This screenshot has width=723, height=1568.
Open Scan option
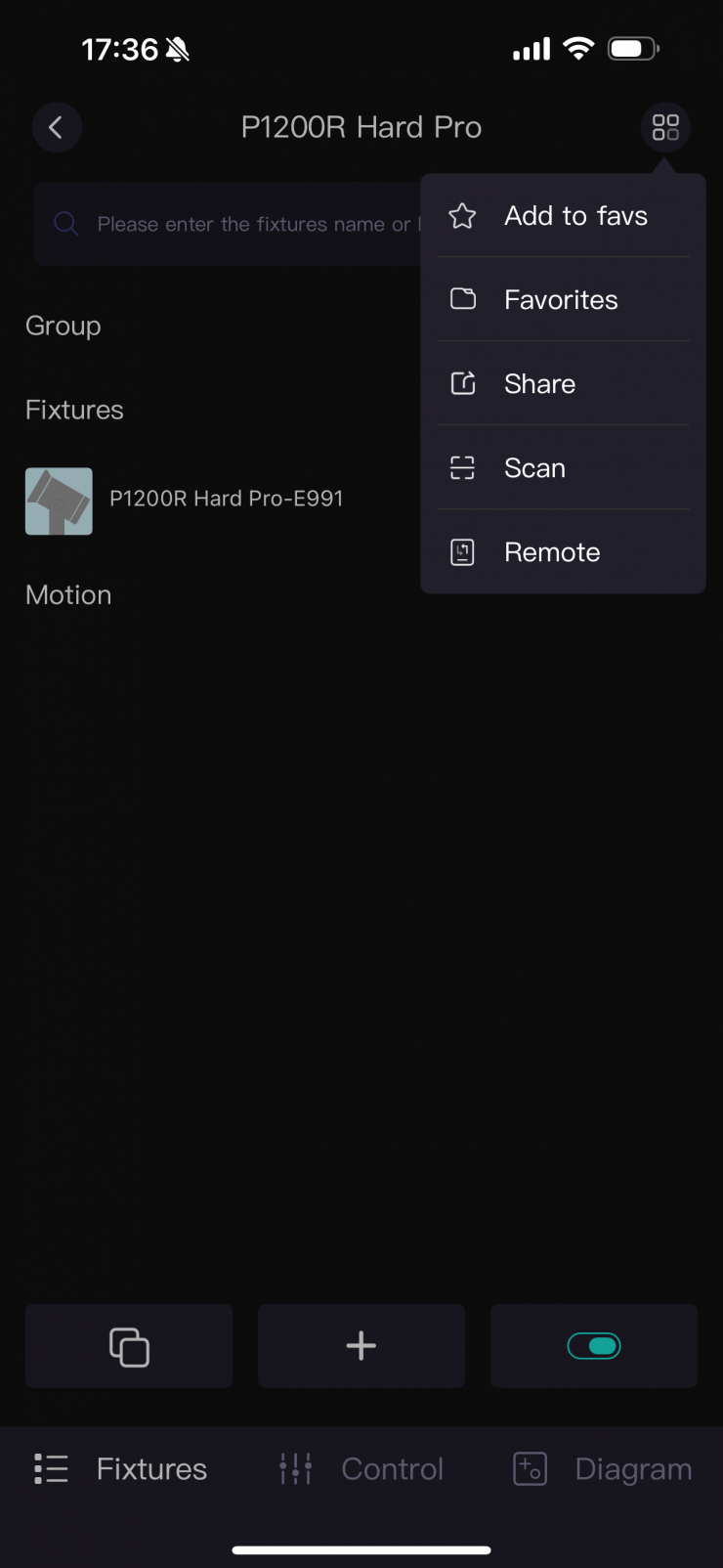[x=563, y=468]
